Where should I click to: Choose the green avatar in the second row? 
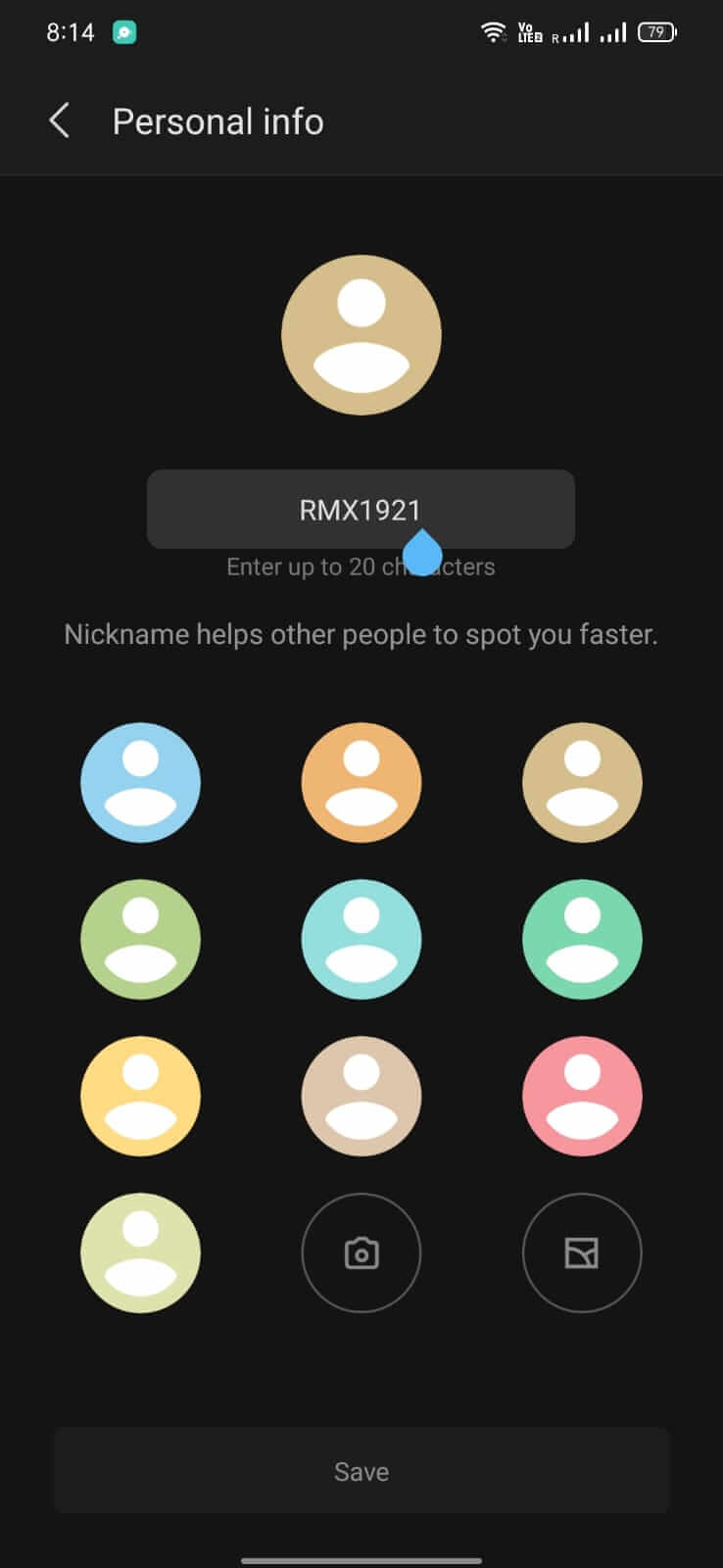pos(140,939)
